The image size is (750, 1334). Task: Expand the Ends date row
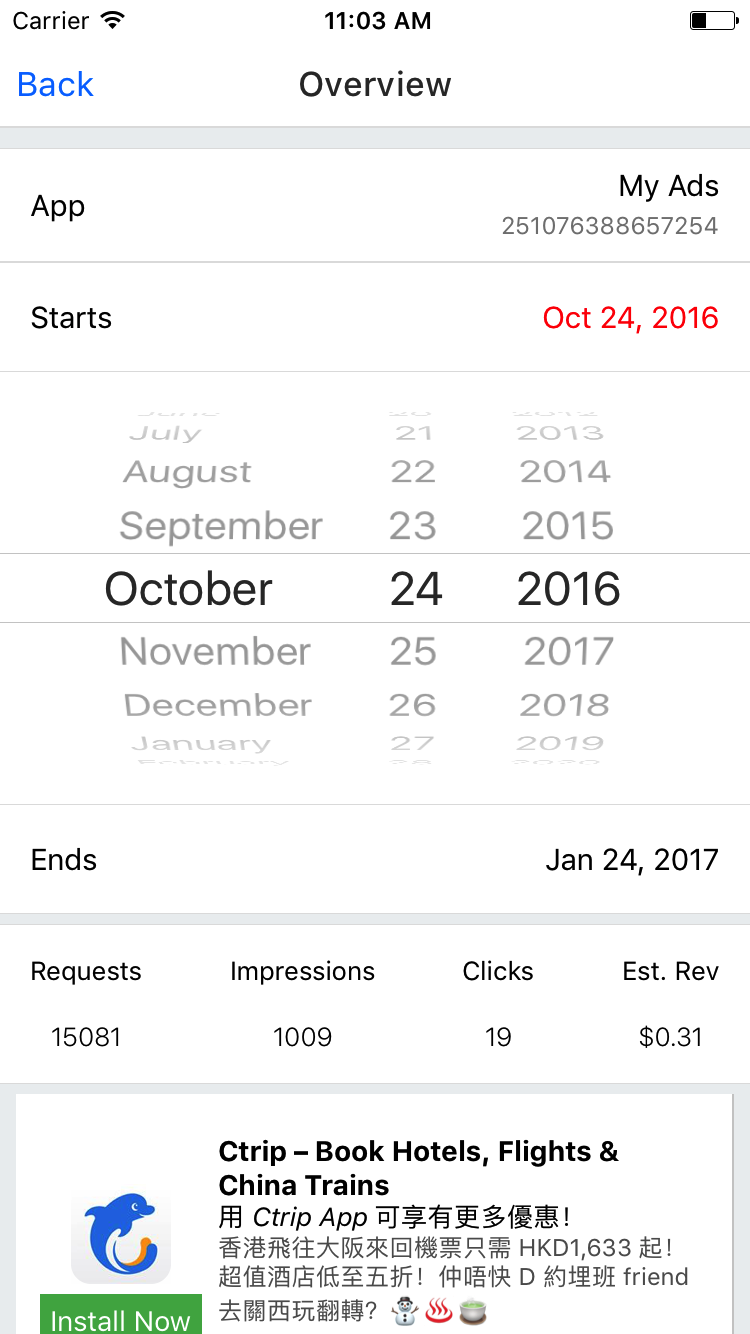375,860
